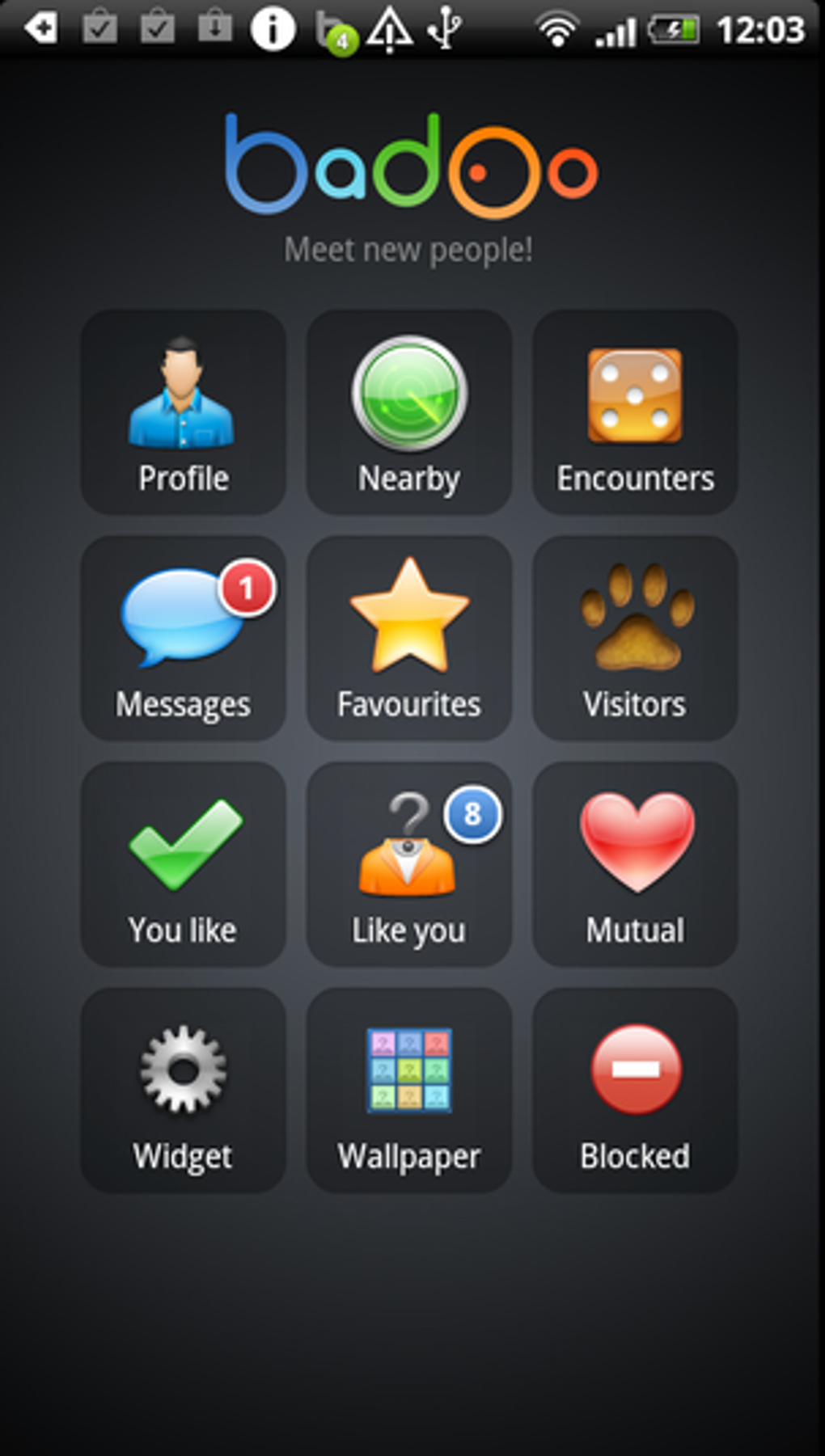Screen dimensions: 825x1456
Task: Launch the Encounters game
Action: coord(635,412)
